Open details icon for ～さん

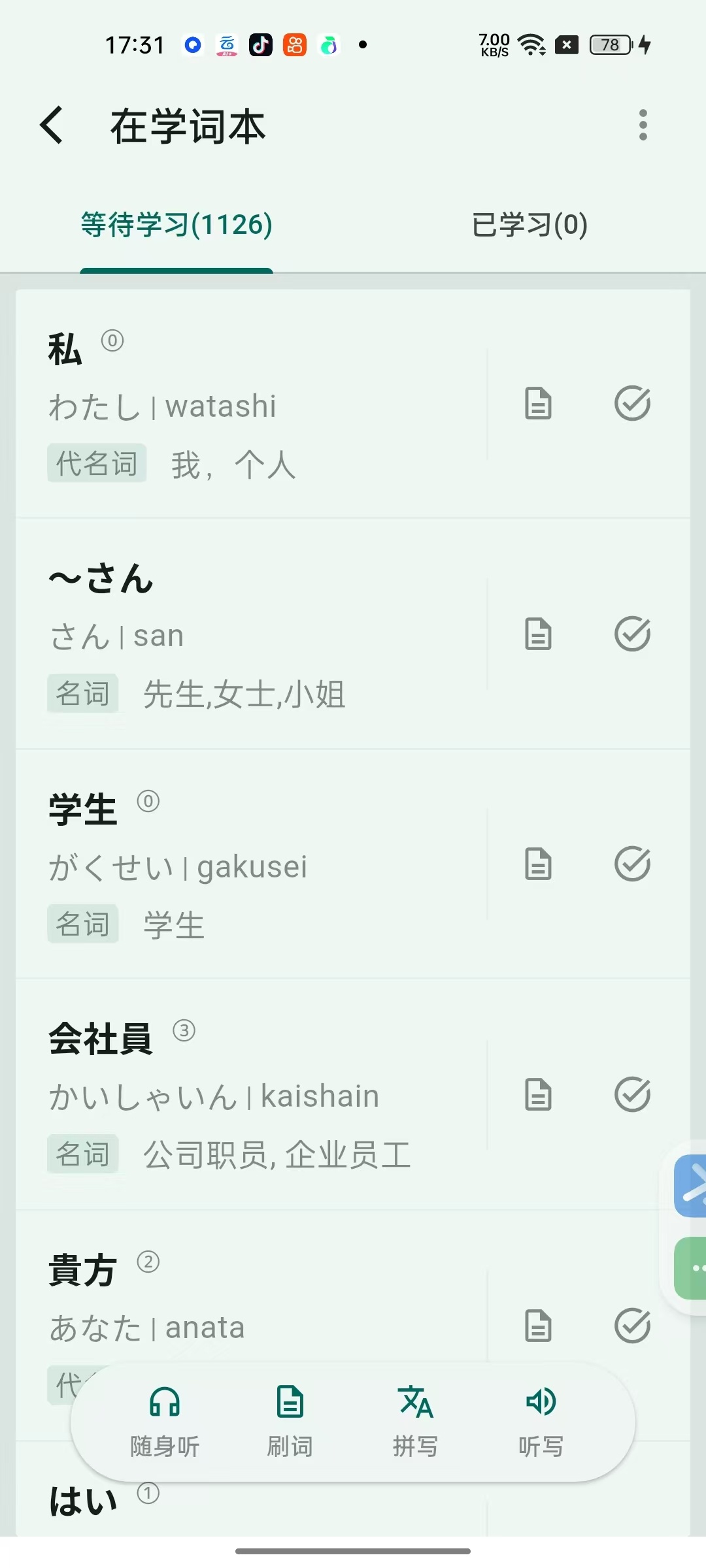[x=539, y=634]
